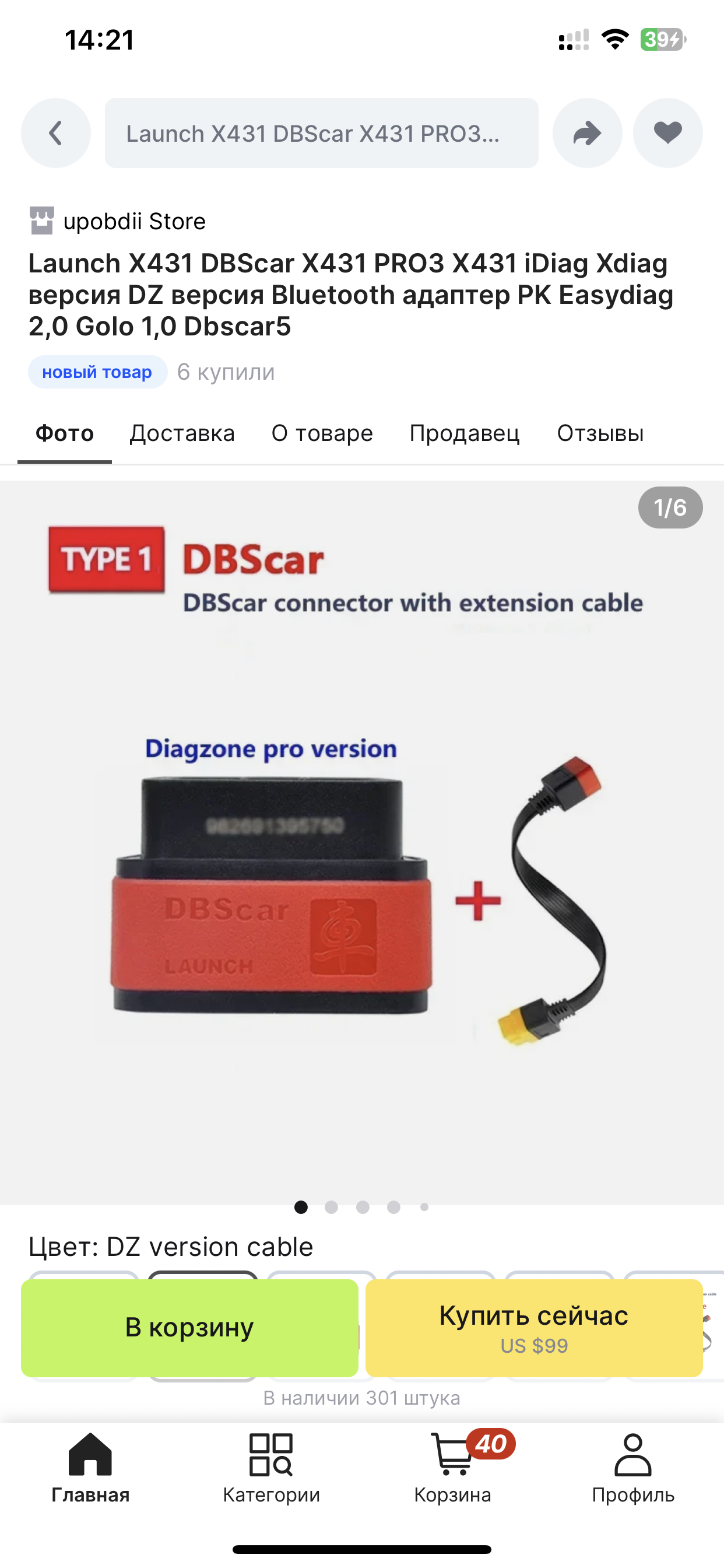
Task: Go to the Главная tab
Action: pos(90,1468)
